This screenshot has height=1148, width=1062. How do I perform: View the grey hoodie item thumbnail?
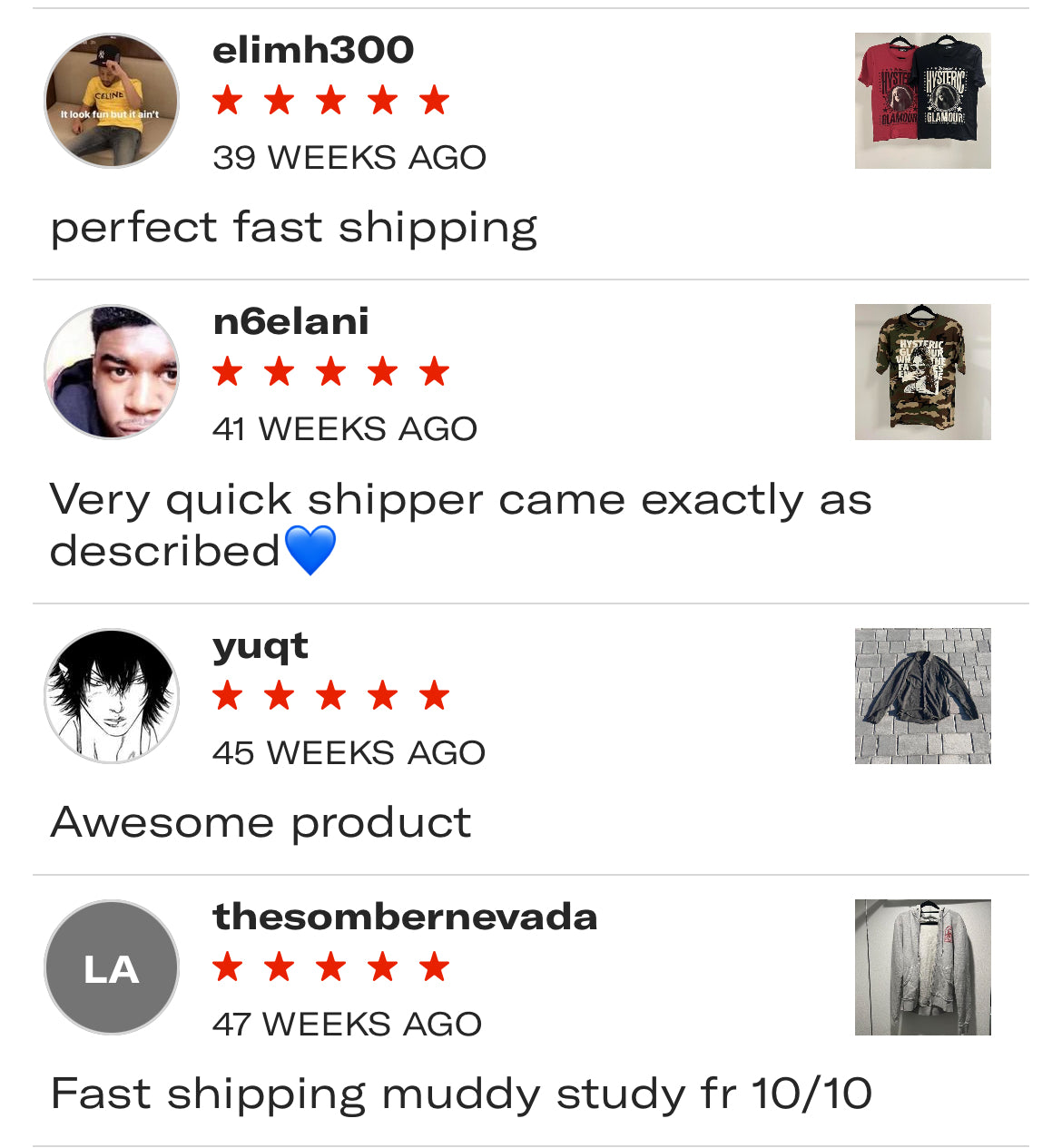coord(922,967)
